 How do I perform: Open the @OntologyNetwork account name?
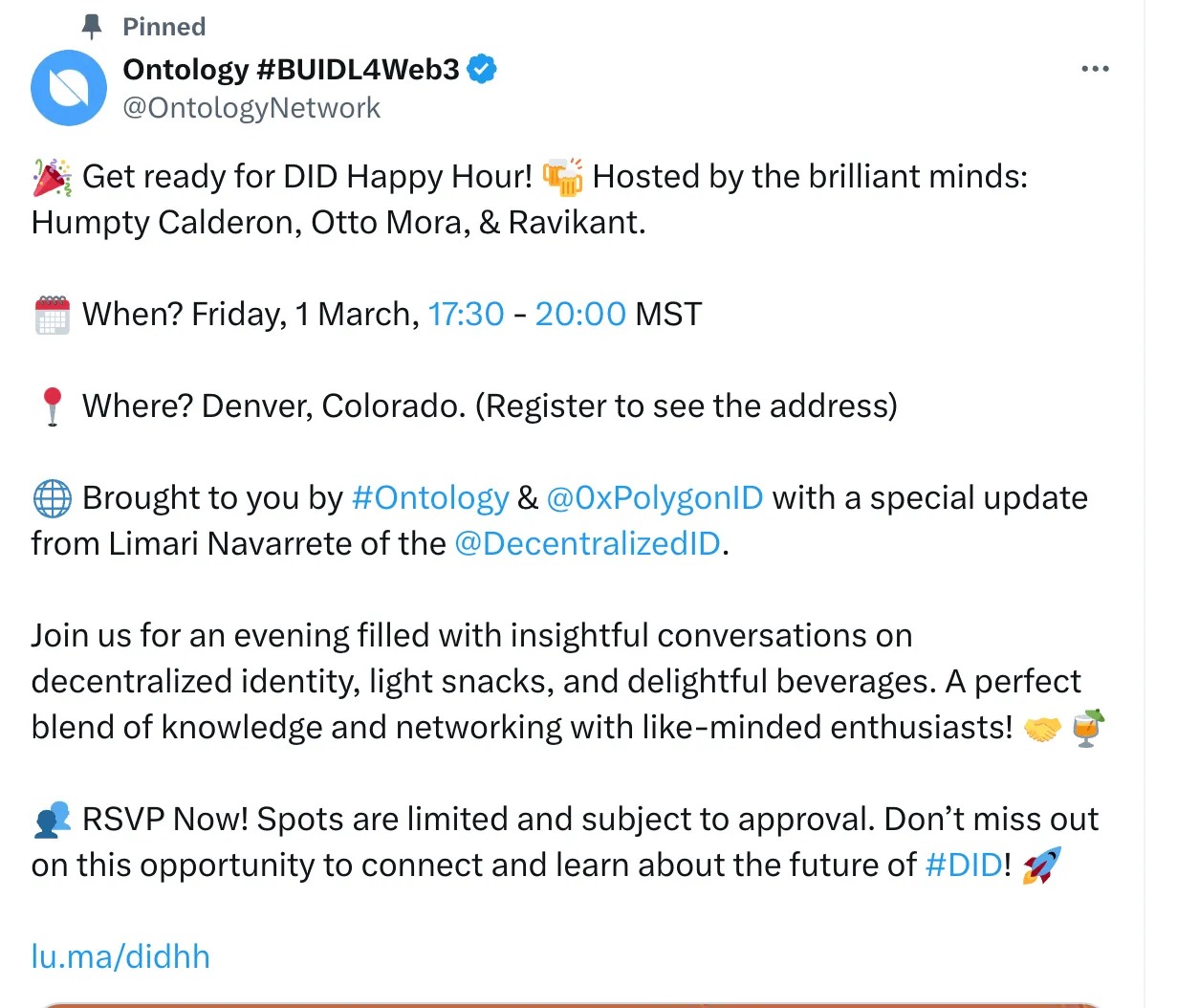[x=251, y=108]
